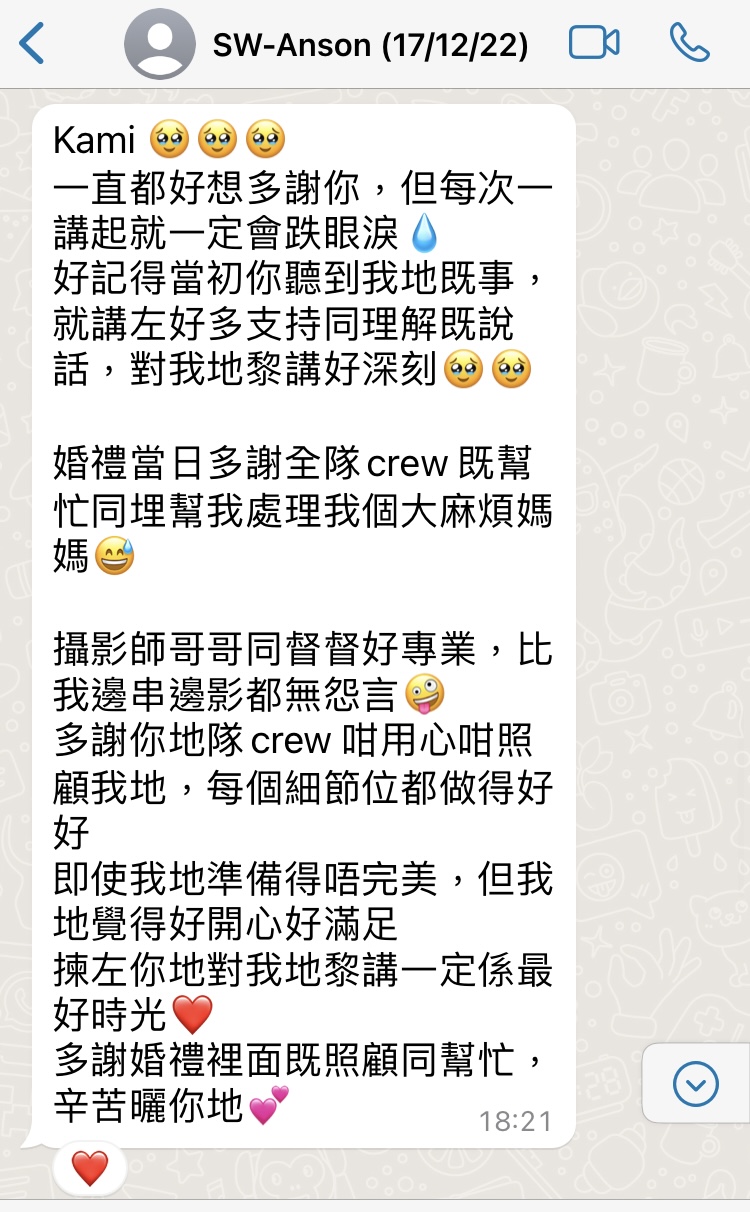Go back to the chat list

point(32,44)
